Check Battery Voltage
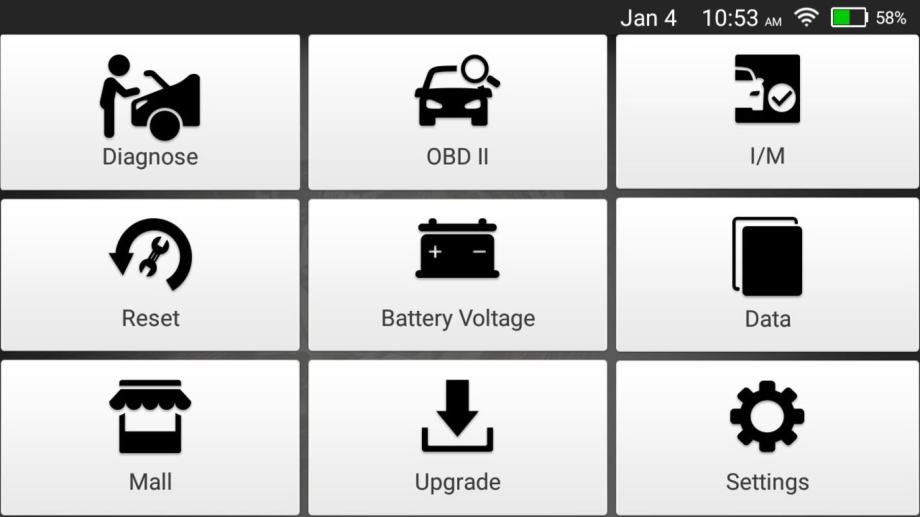920x517 pixels. (x=457, y=275)
